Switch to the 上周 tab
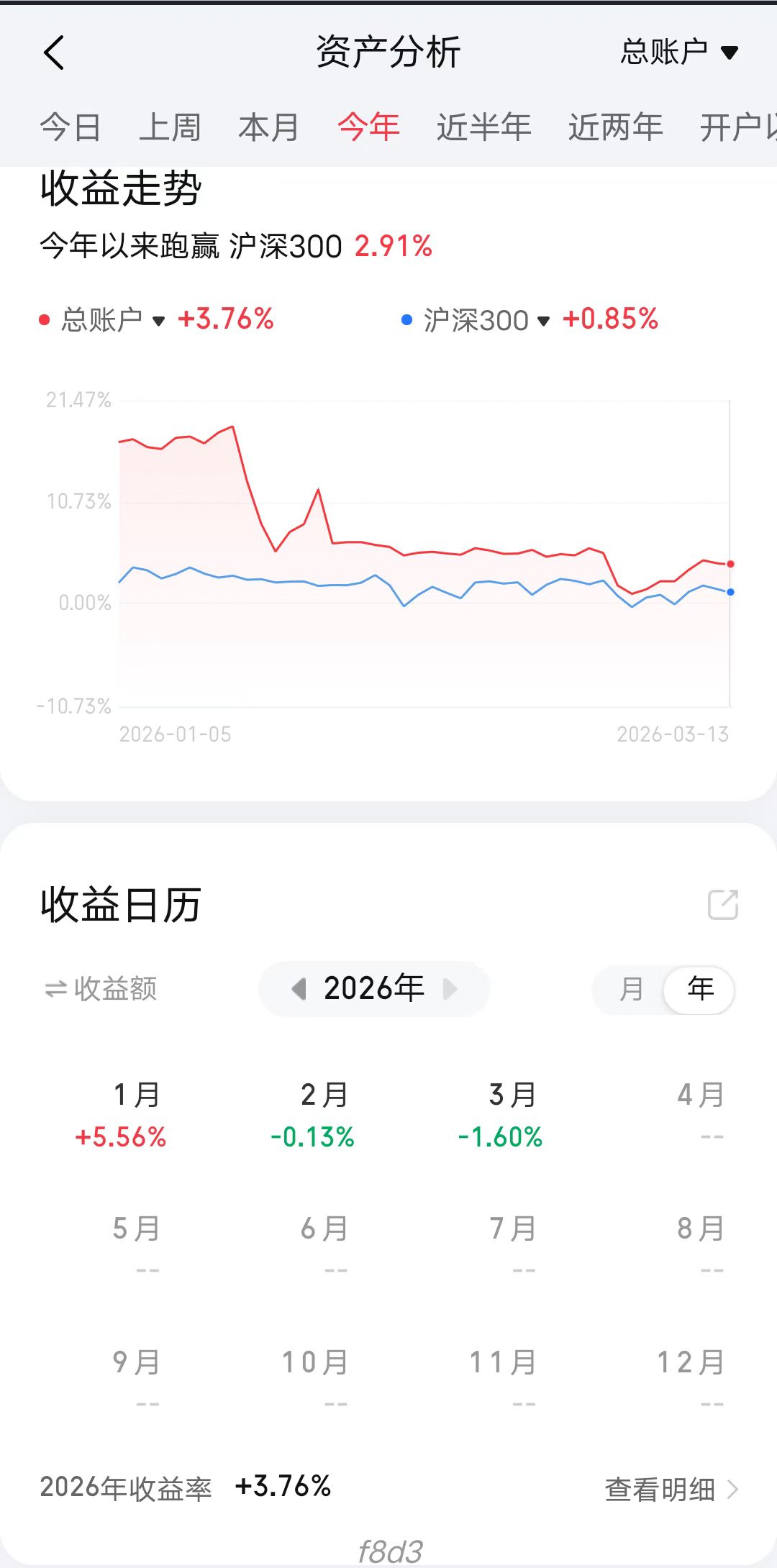The image size is (777, 1568). [x=170, y=127]
